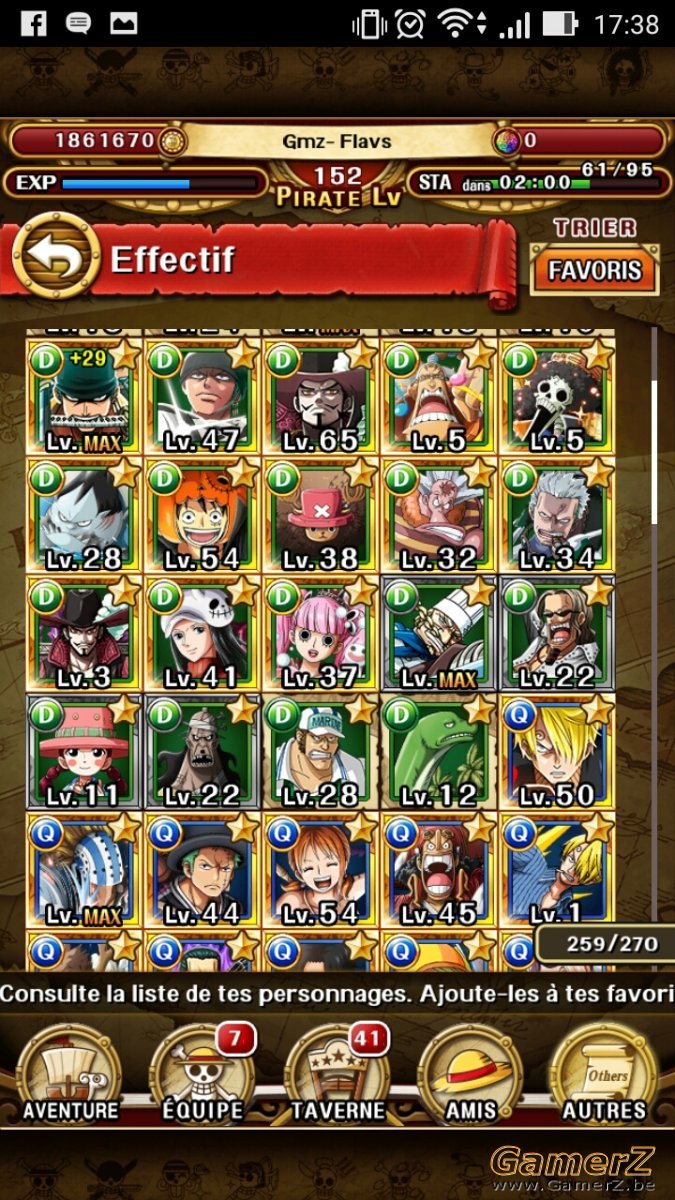
Task: Open the Lv.3 Mihawk character card
Action: coord(85,634)
